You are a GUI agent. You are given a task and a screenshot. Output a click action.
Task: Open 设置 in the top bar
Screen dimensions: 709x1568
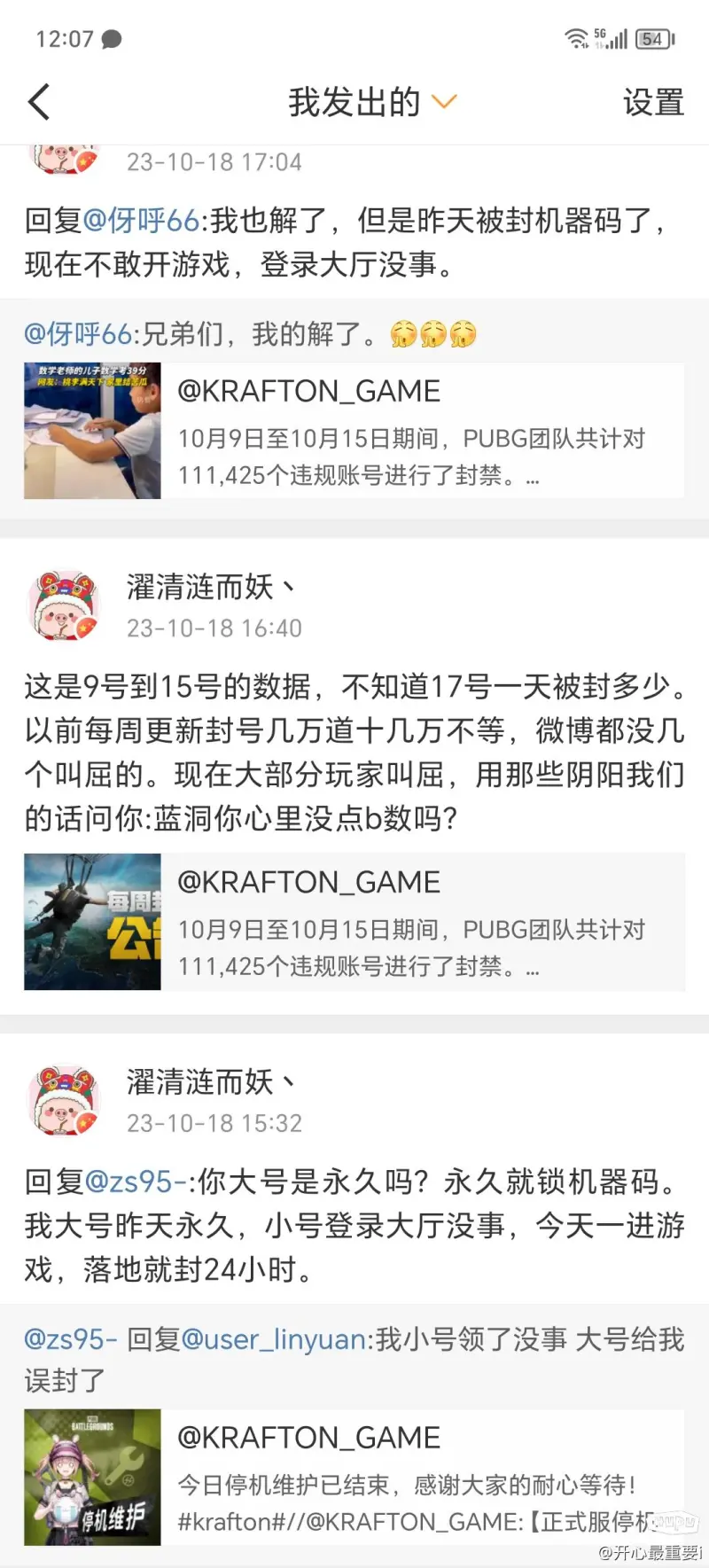(653, 102)
